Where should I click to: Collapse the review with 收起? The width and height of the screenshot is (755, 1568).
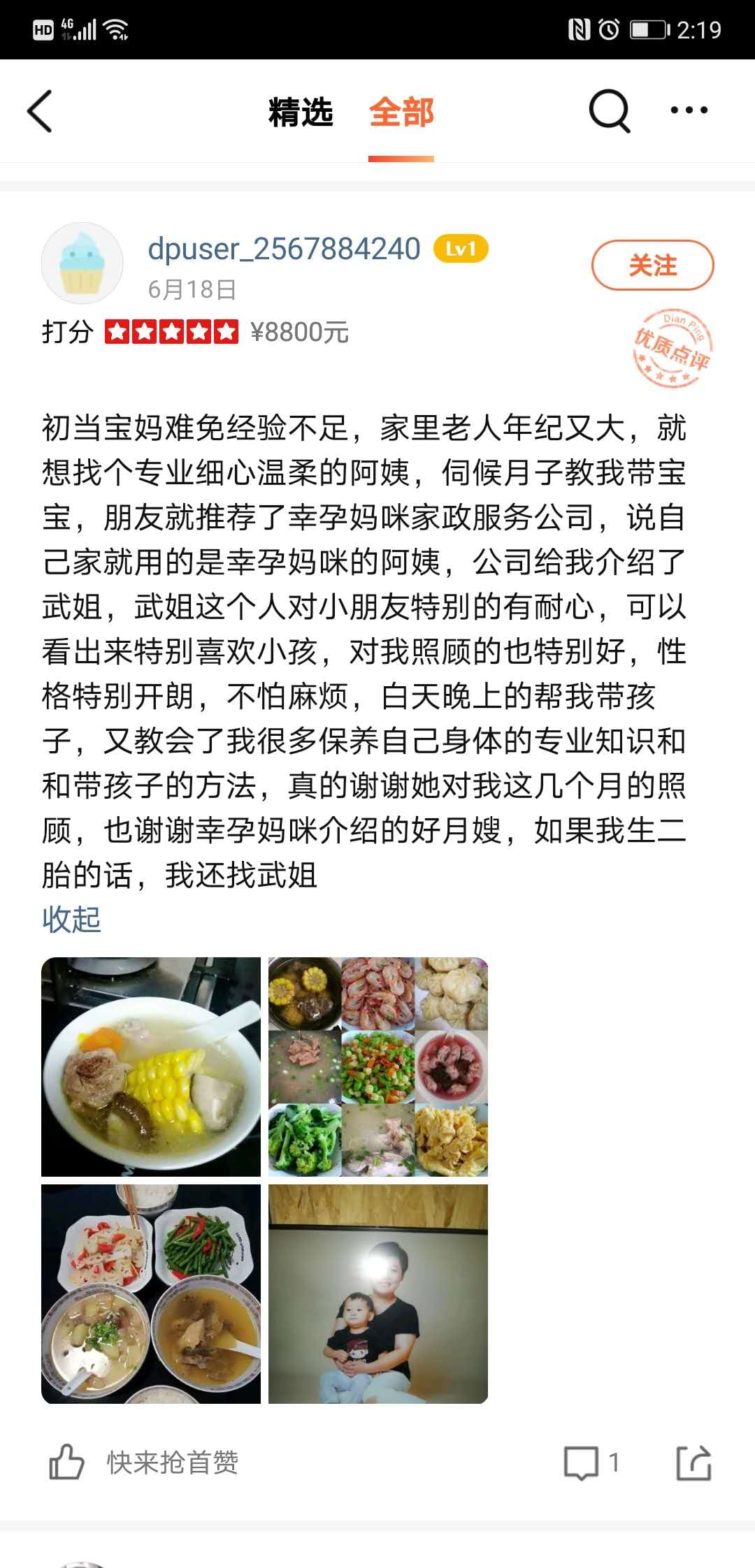point(71,920)
